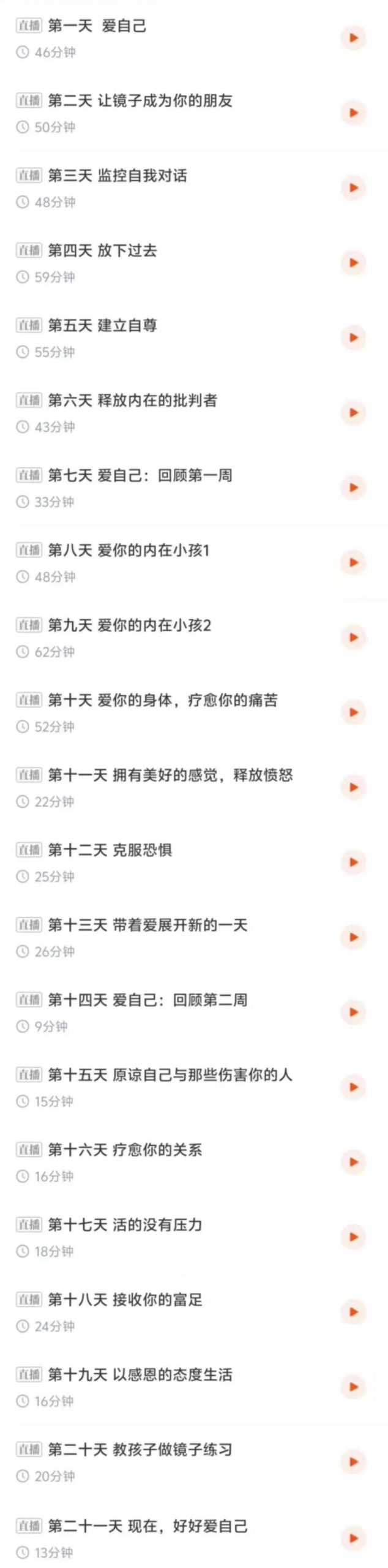This screenshot has width=388, height=1568.
Task: Play 第二十一天 现在，好好爱自己
Action: [353, 1537]
